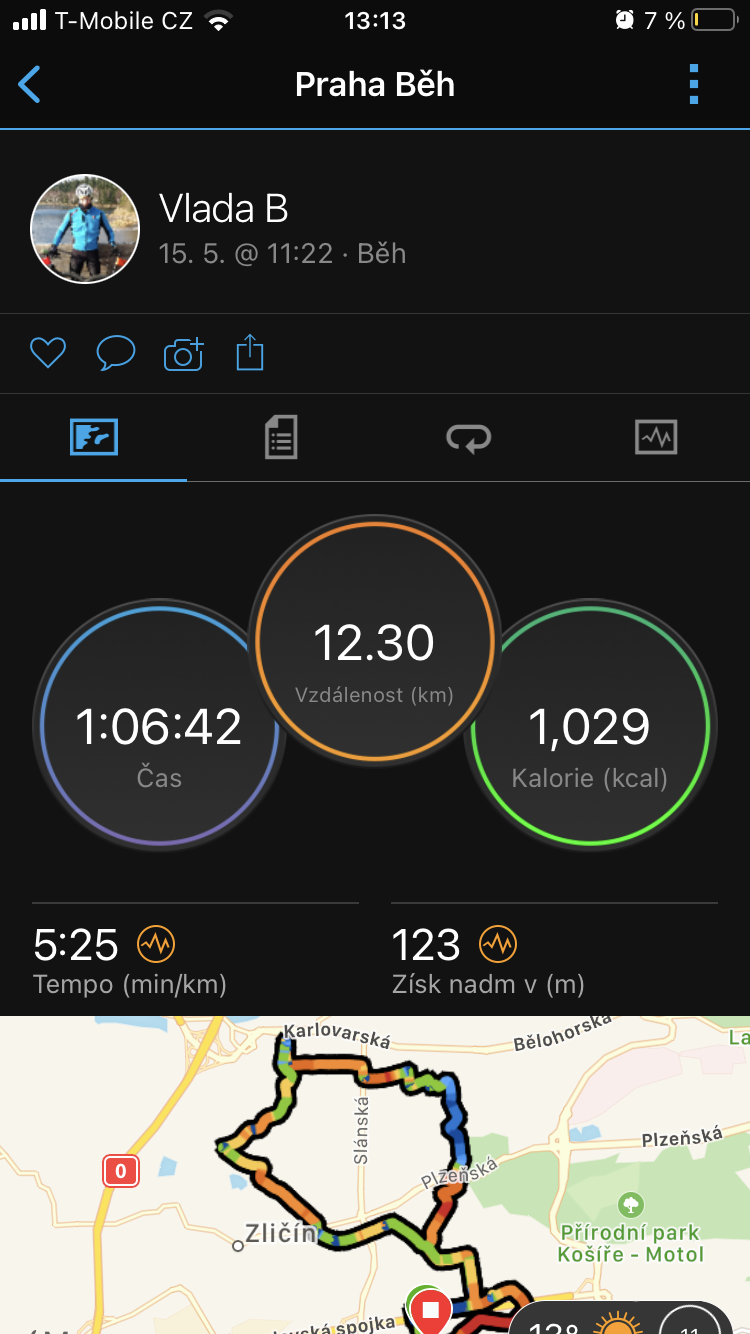Image resolution: width=750 pixels, height=1334 pixels.
Task: Switch to the stats details tab
Action: (x=281, y=437)
